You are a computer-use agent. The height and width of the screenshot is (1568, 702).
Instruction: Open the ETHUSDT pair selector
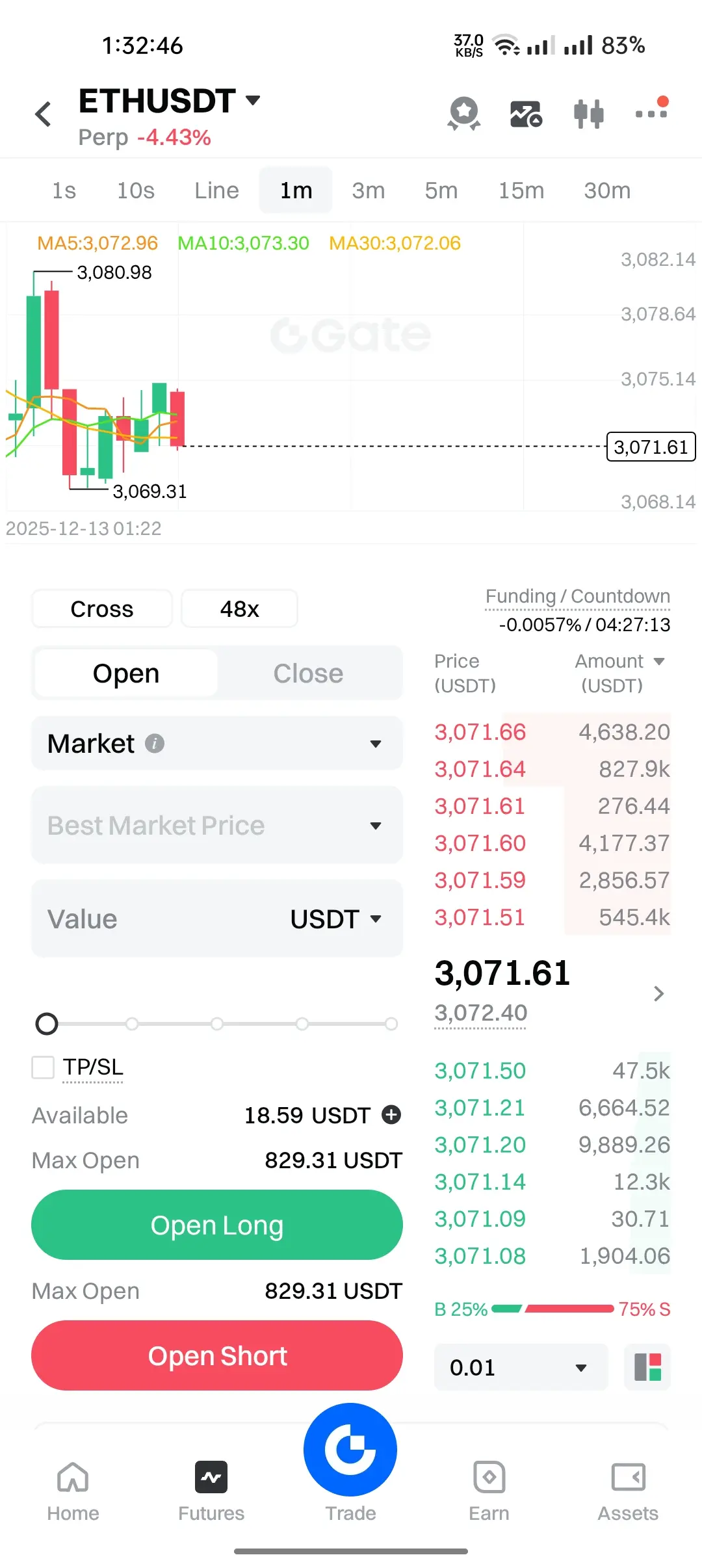coord(169,101)
